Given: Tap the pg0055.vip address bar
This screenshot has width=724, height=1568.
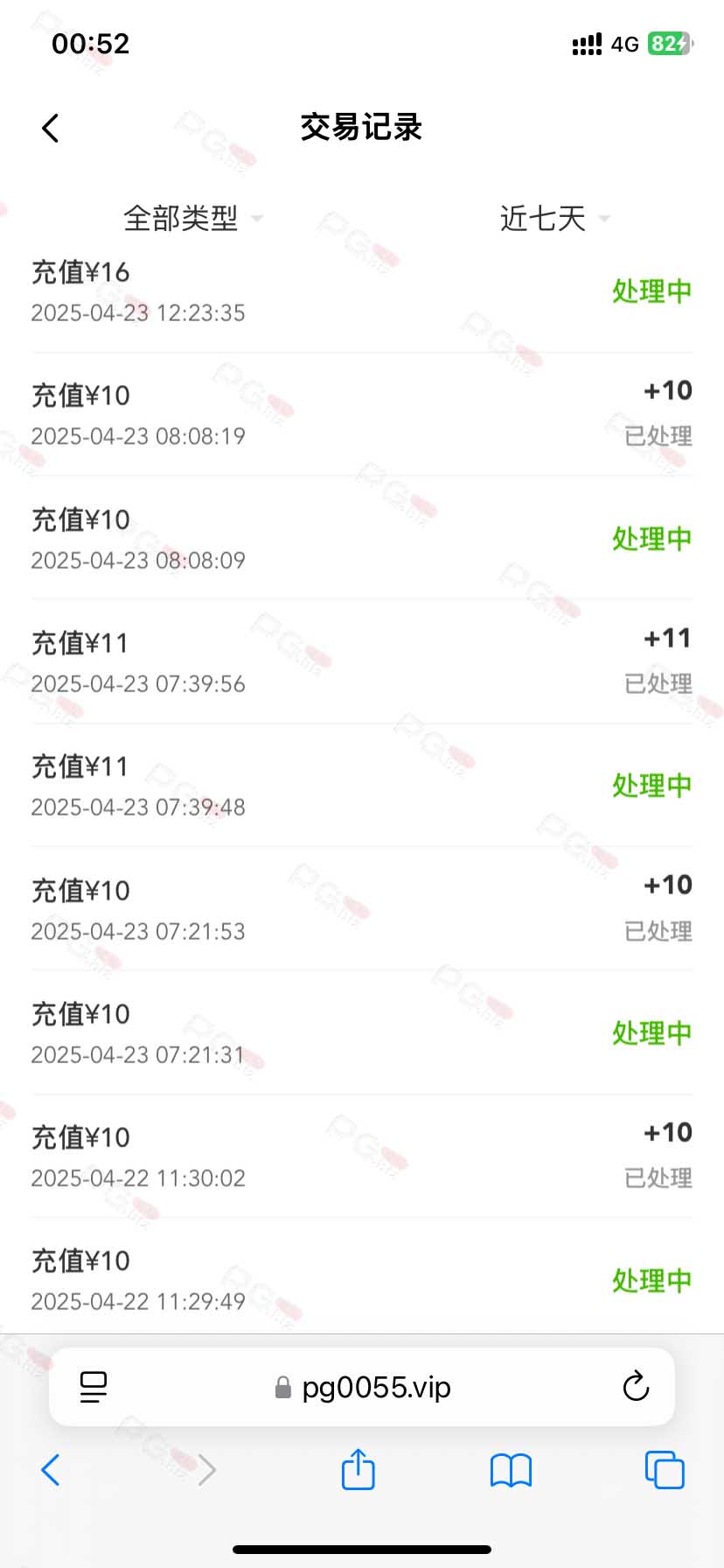Looking at the screenshot, I should 362,1387.
